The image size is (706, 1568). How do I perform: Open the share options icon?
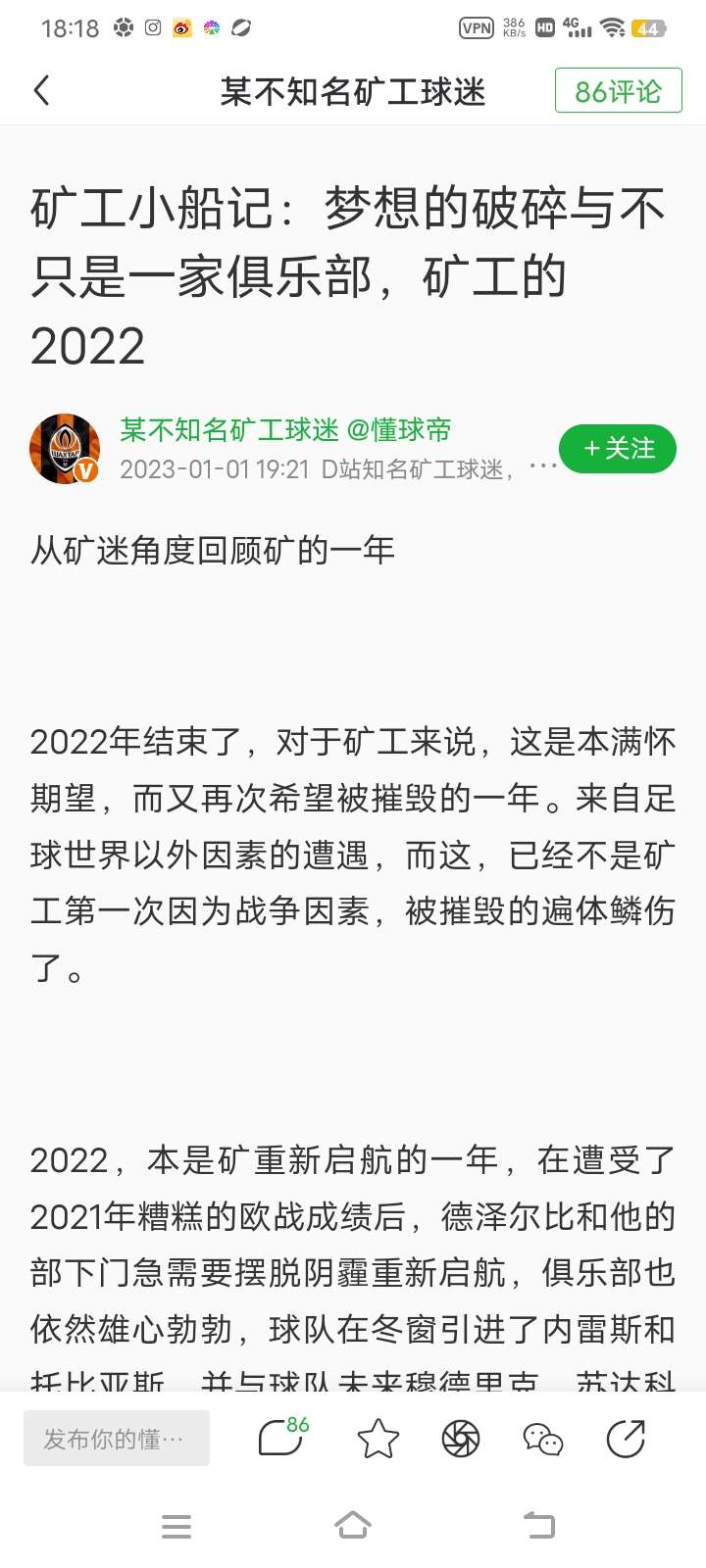point(626,1439)
